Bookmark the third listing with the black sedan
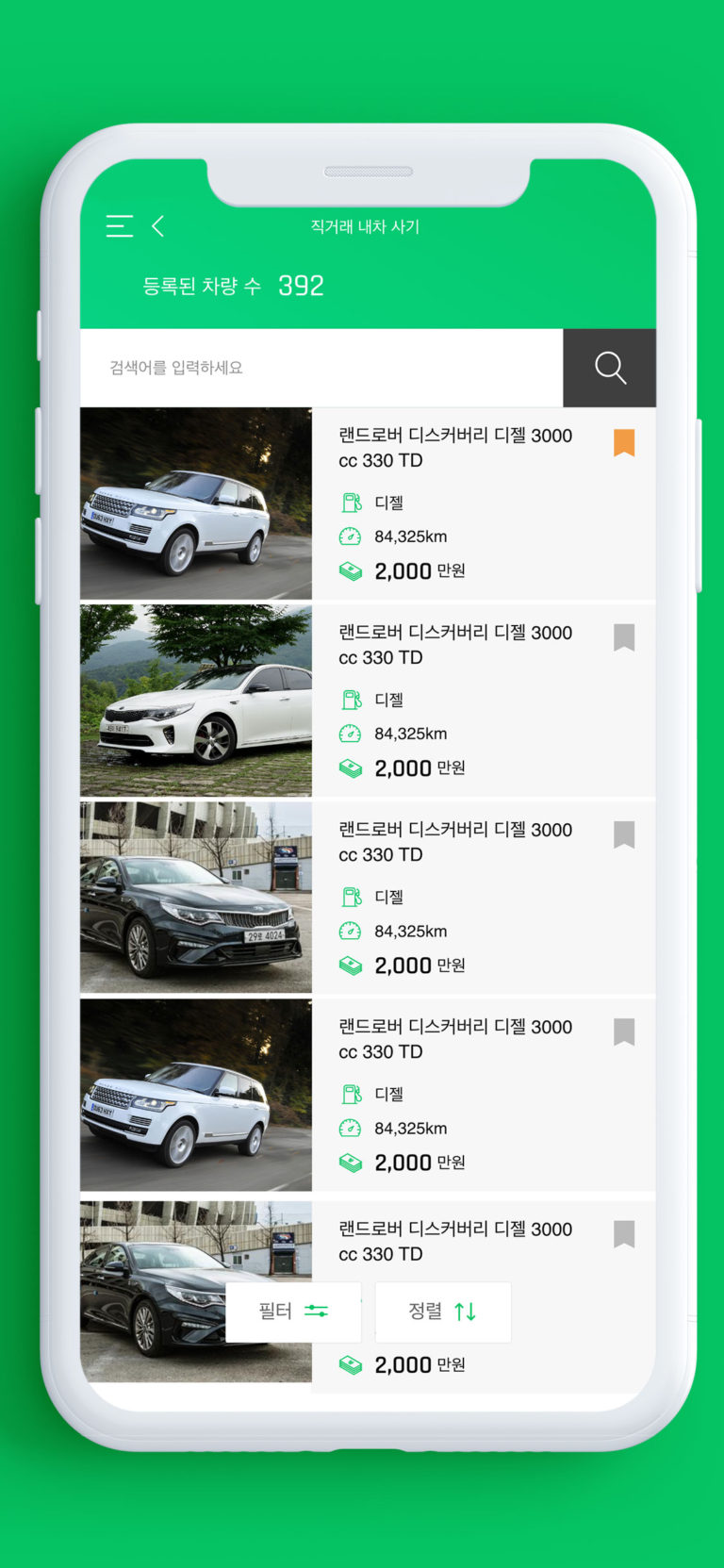The height and width of the screenshot is (1568, 724). click(623, 835)
